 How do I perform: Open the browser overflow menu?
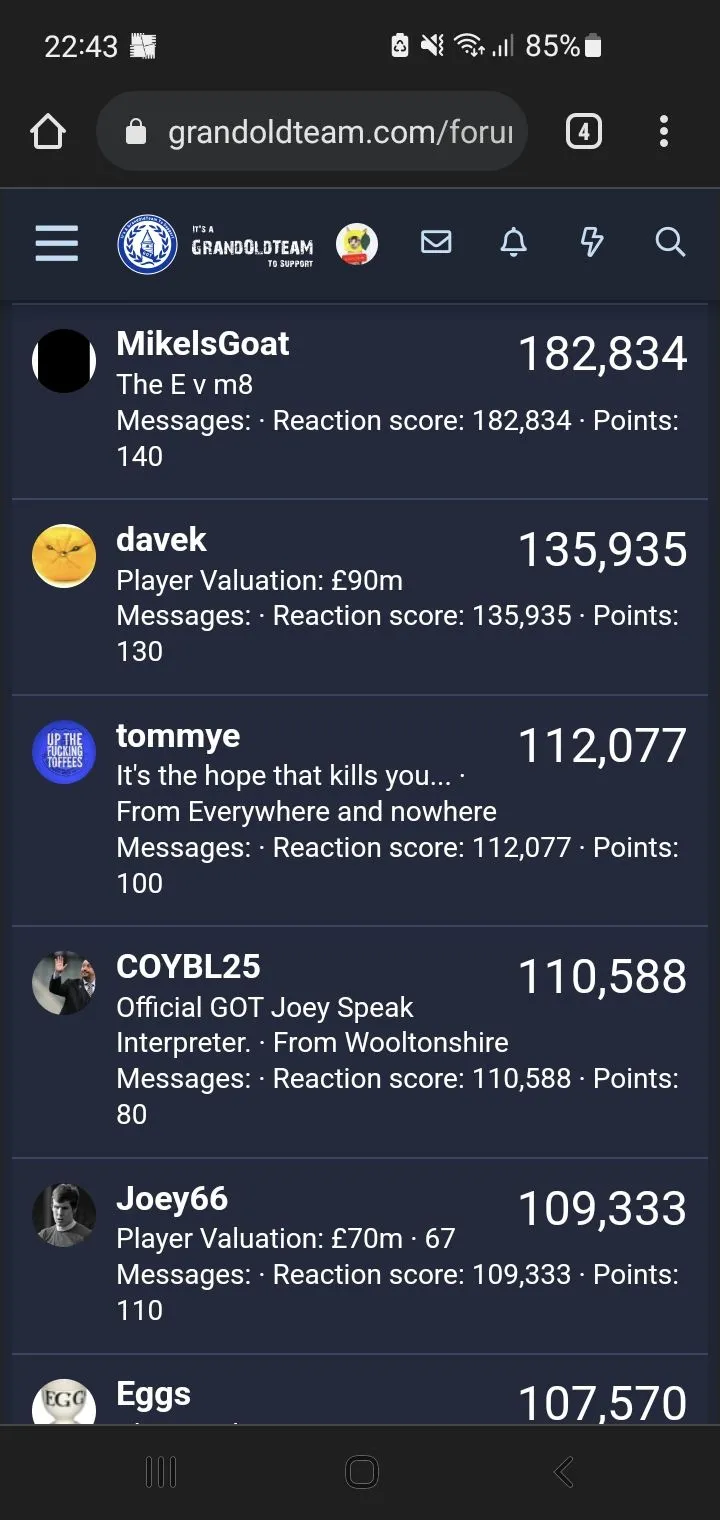664,132
